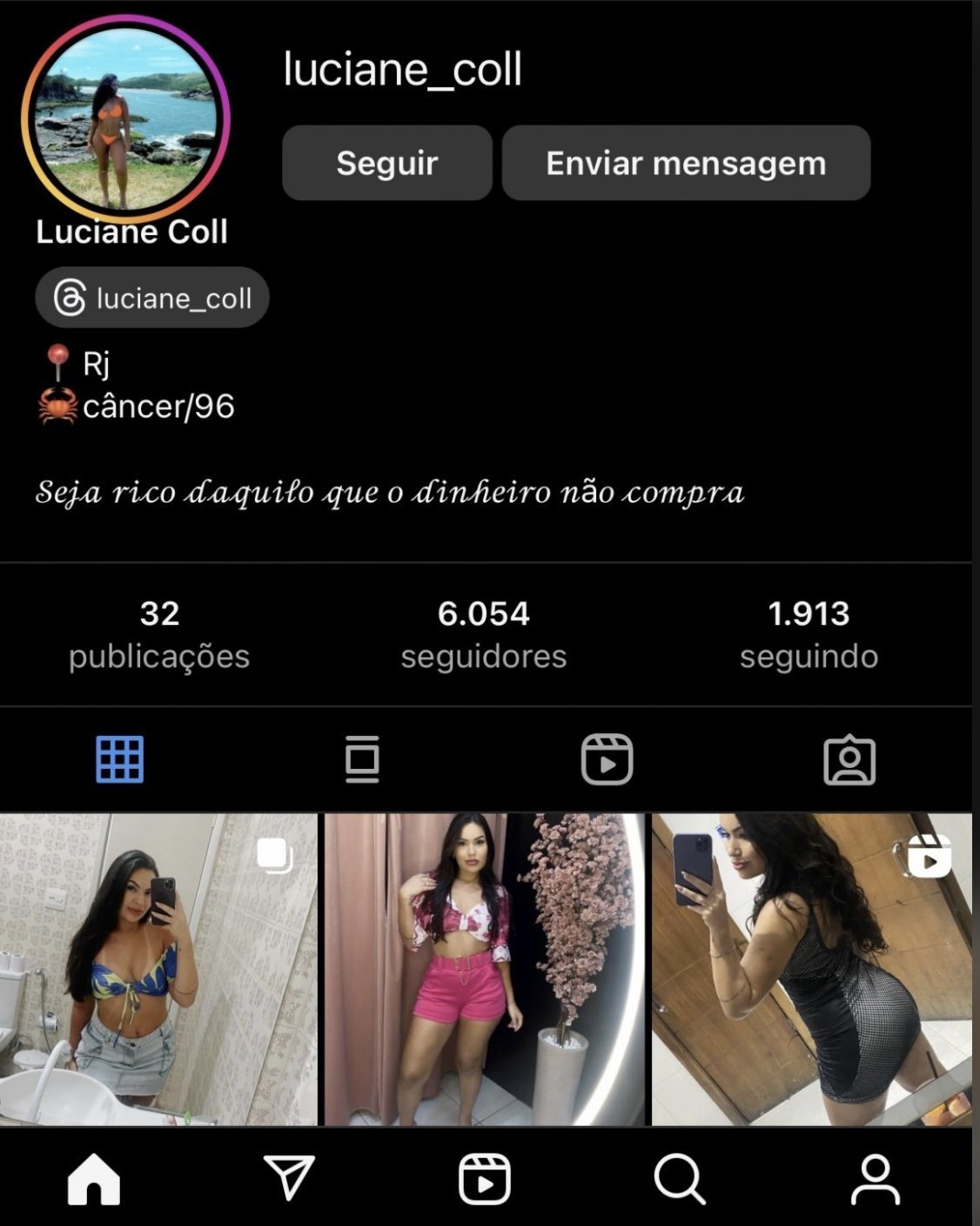Switch to the posts grid tab
The width and height of the screenshot is (980, 1226).
[x=120, y=759]
